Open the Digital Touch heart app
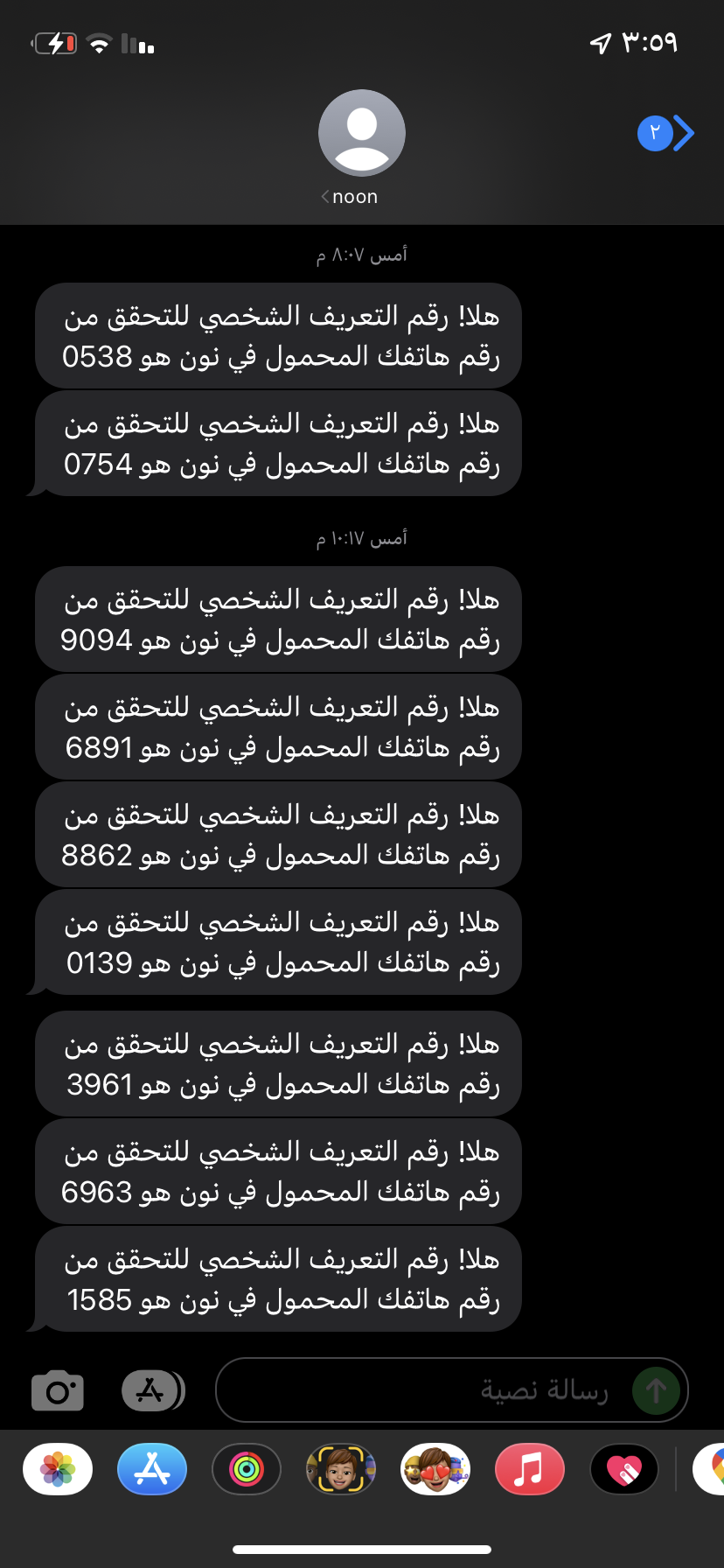 click(624, 1469)
